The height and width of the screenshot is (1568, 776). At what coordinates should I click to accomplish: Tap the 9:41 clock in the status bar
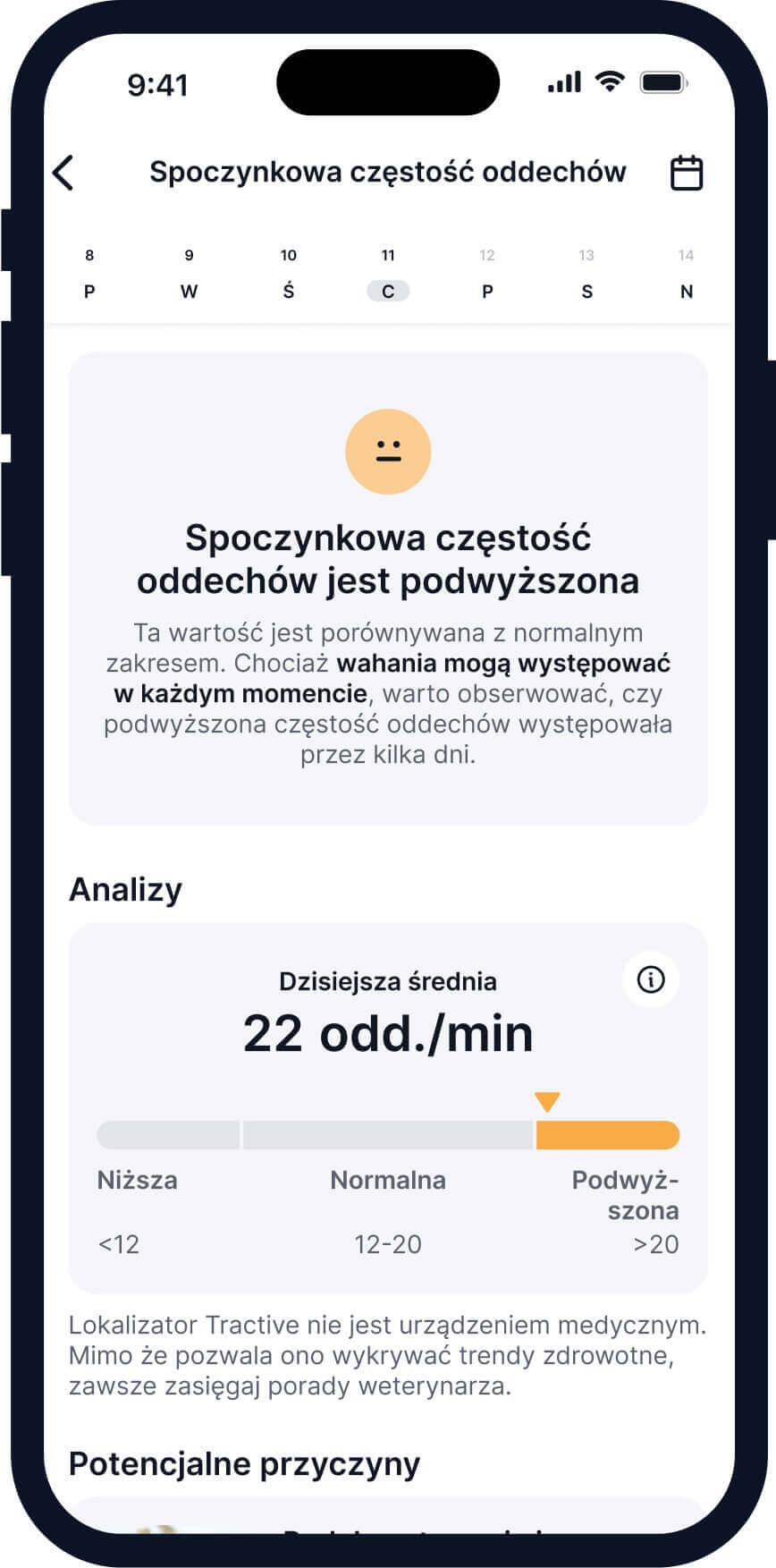[159, 83]
